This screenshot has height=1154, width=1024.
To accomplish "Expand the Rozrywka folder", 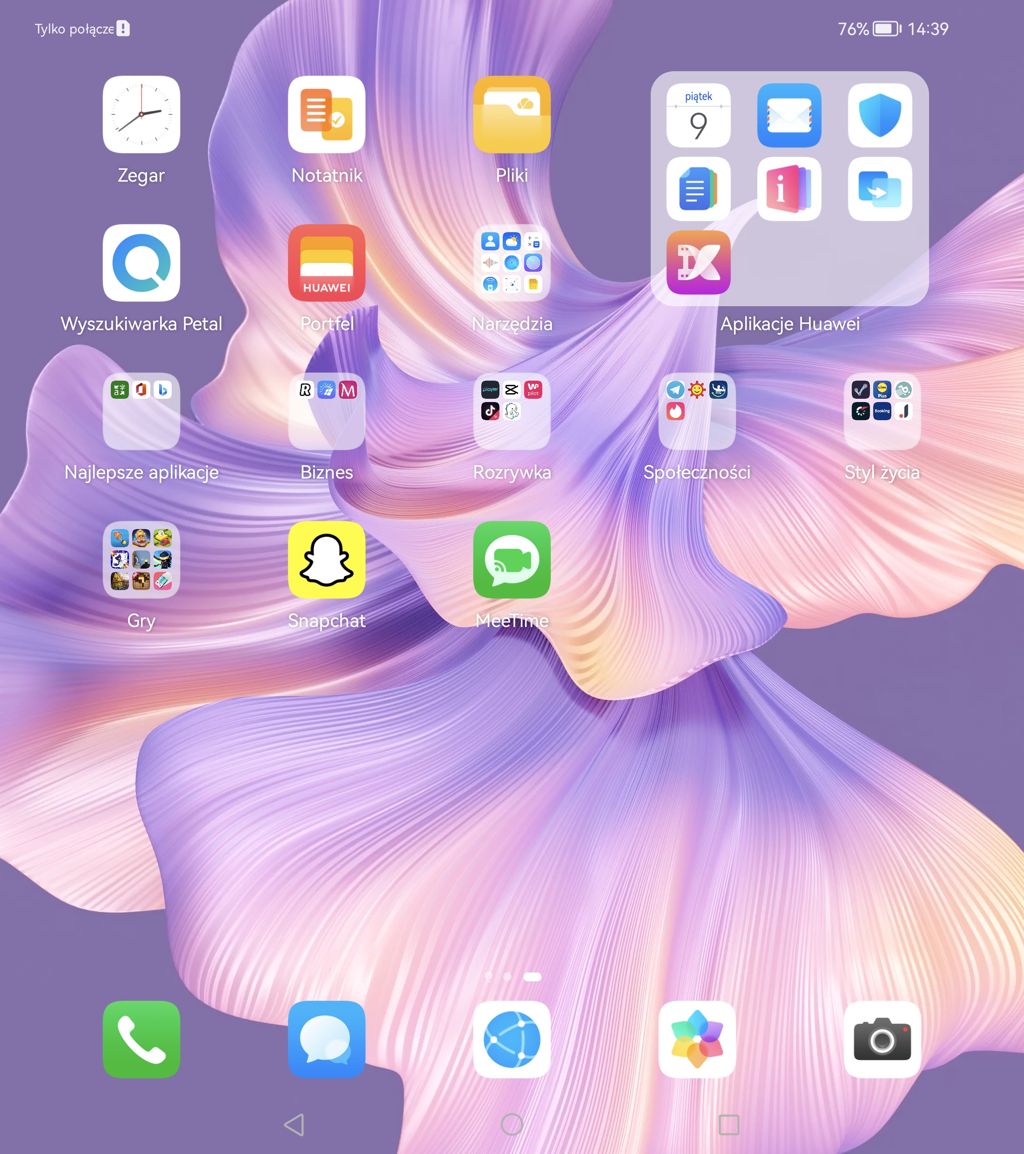I will pyautogui.click(x=511, y=411).
